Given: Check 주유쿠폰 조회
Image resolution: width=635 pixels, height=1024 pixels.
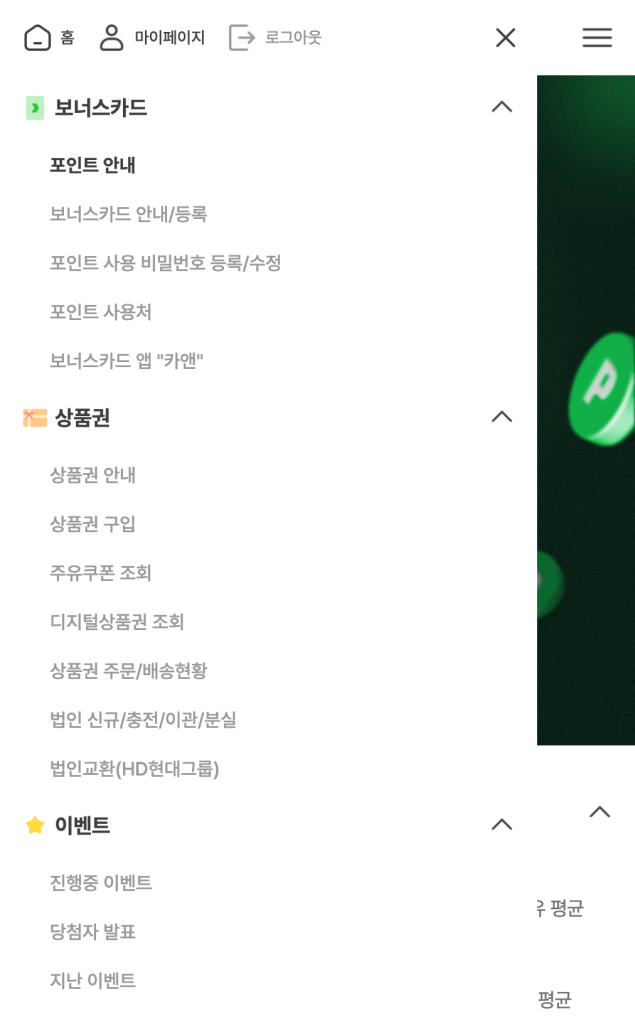Looking at the screenshot, I should pos(101,573).
